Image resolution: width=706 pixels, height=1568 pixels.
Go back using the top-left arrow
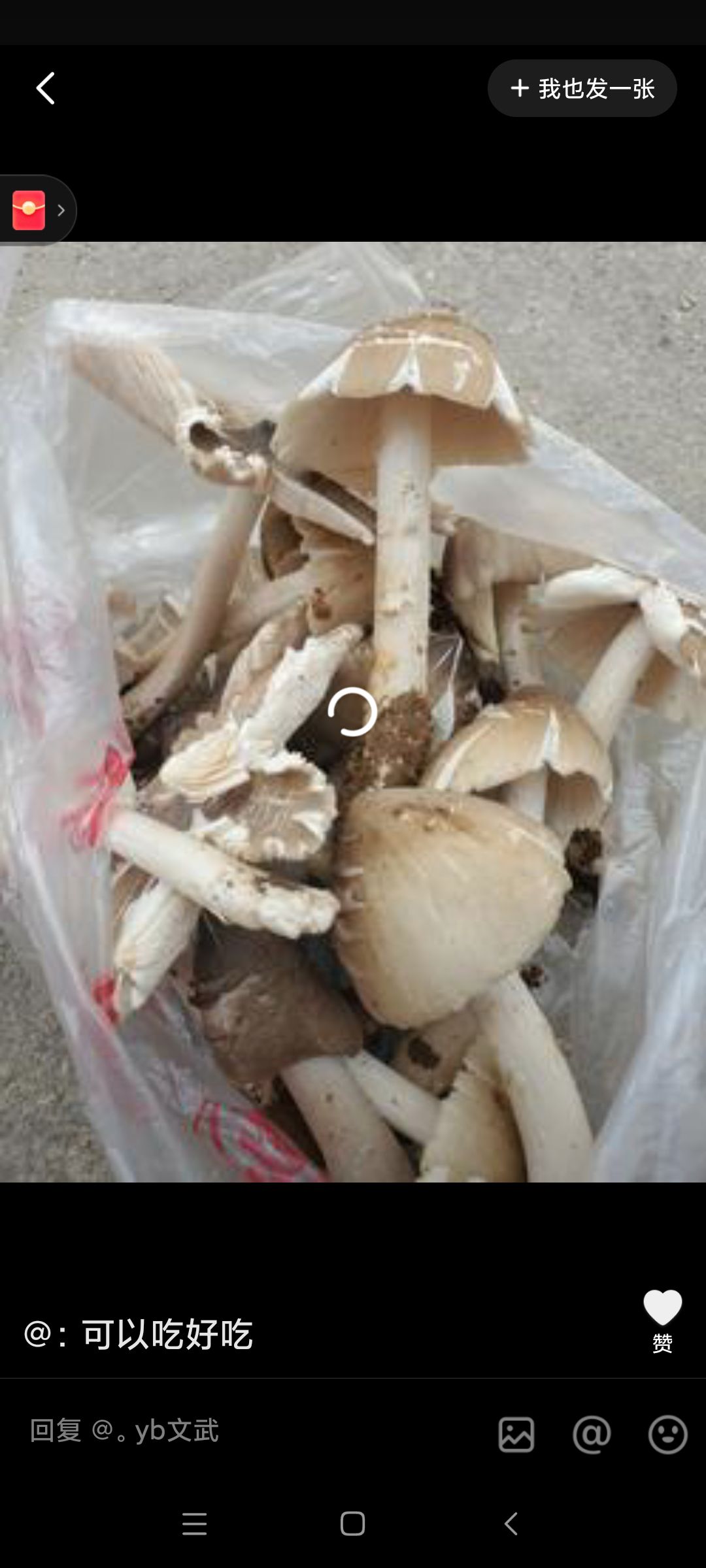tap(45, 88)
